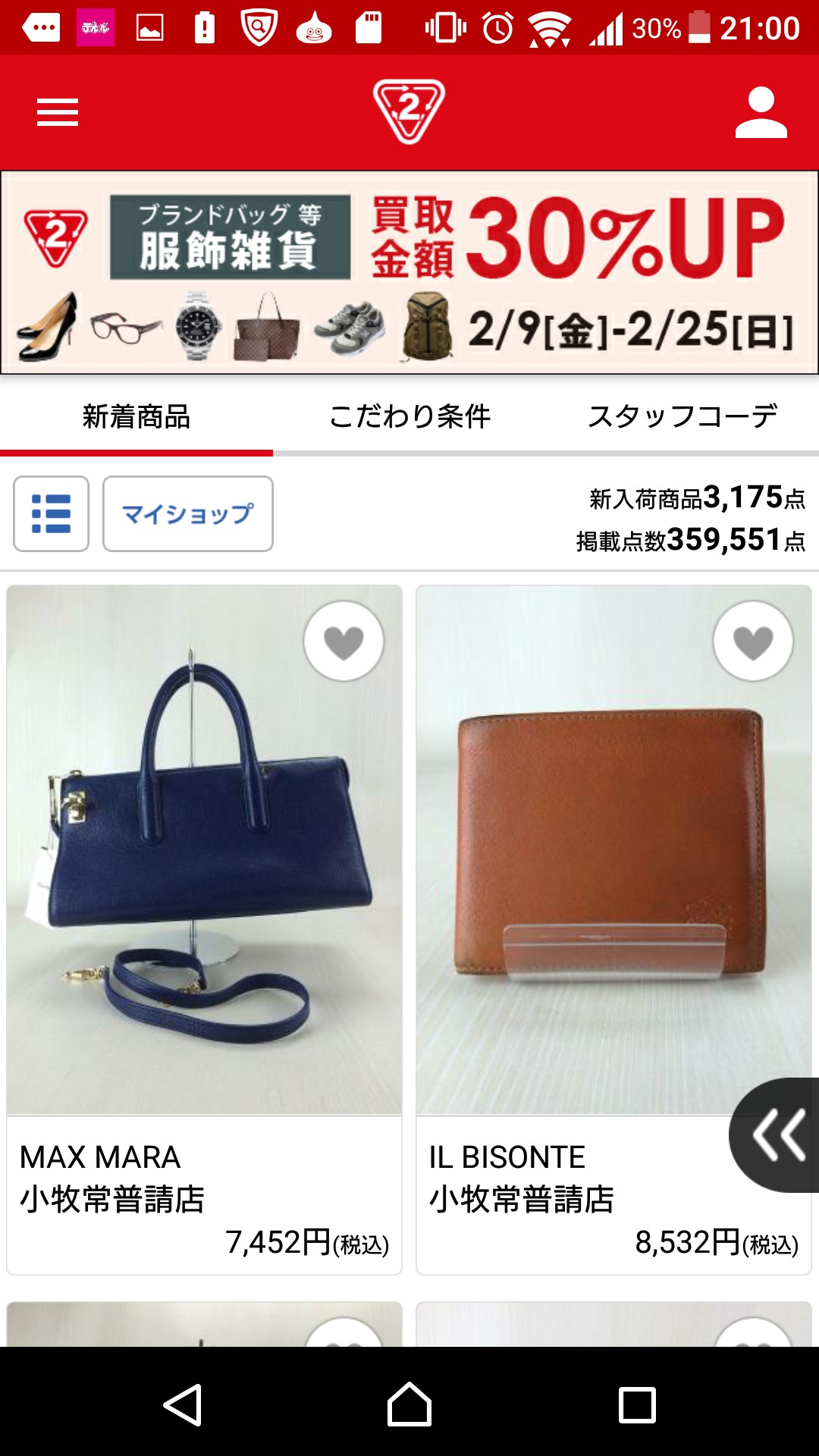Favorite the MAX MARA bag
The width and height of the screenshot is (819, 1456).
click(x=344, y=642)
